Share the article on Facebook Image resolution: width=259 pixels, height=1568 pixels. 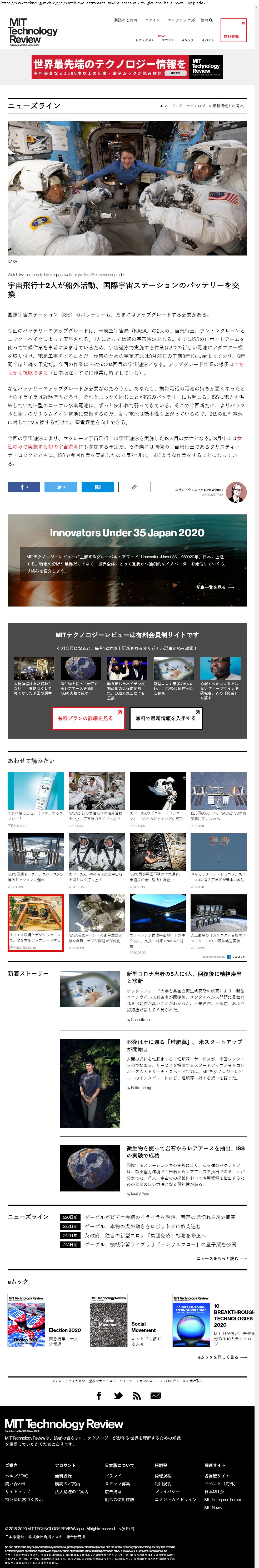[24, 487]
